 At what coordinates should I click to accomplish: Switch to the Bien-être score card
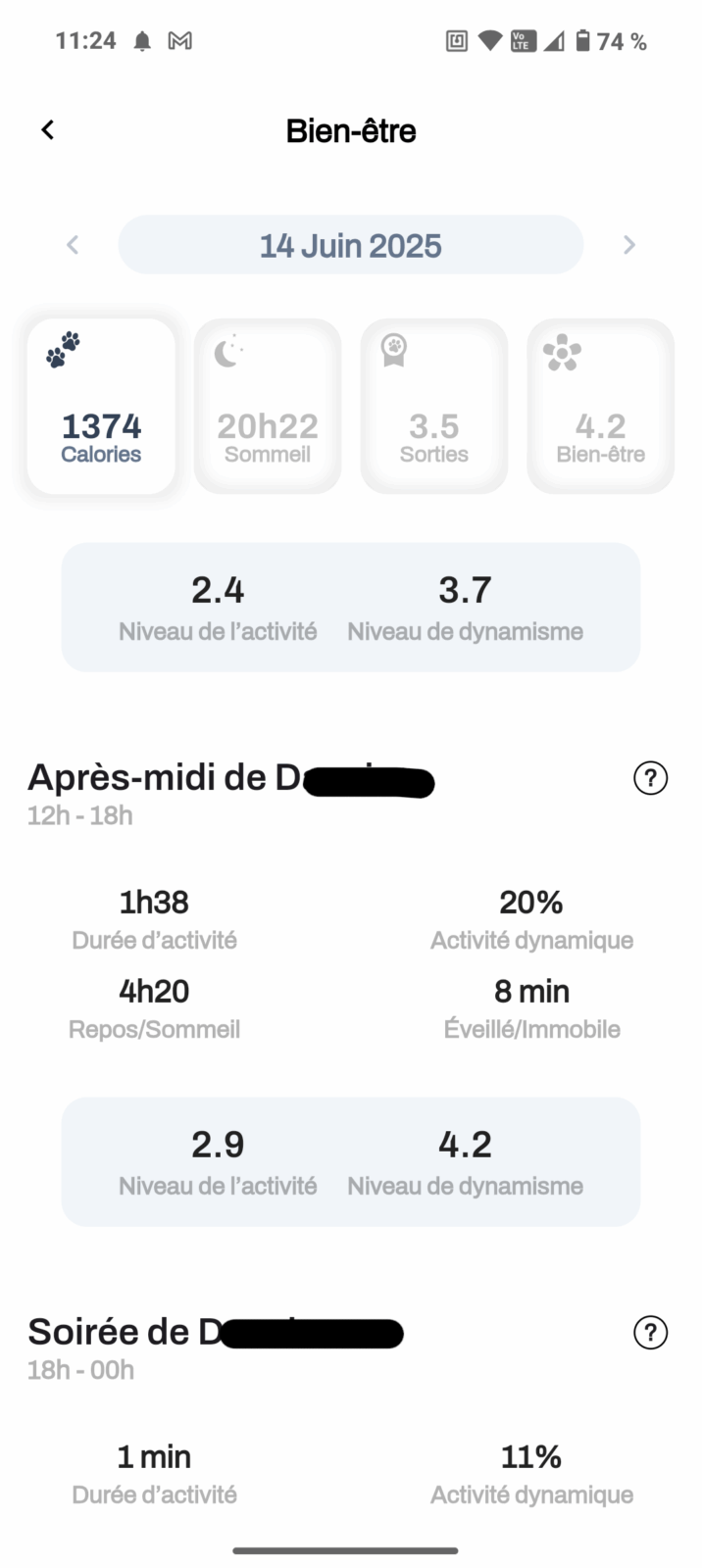601,406
